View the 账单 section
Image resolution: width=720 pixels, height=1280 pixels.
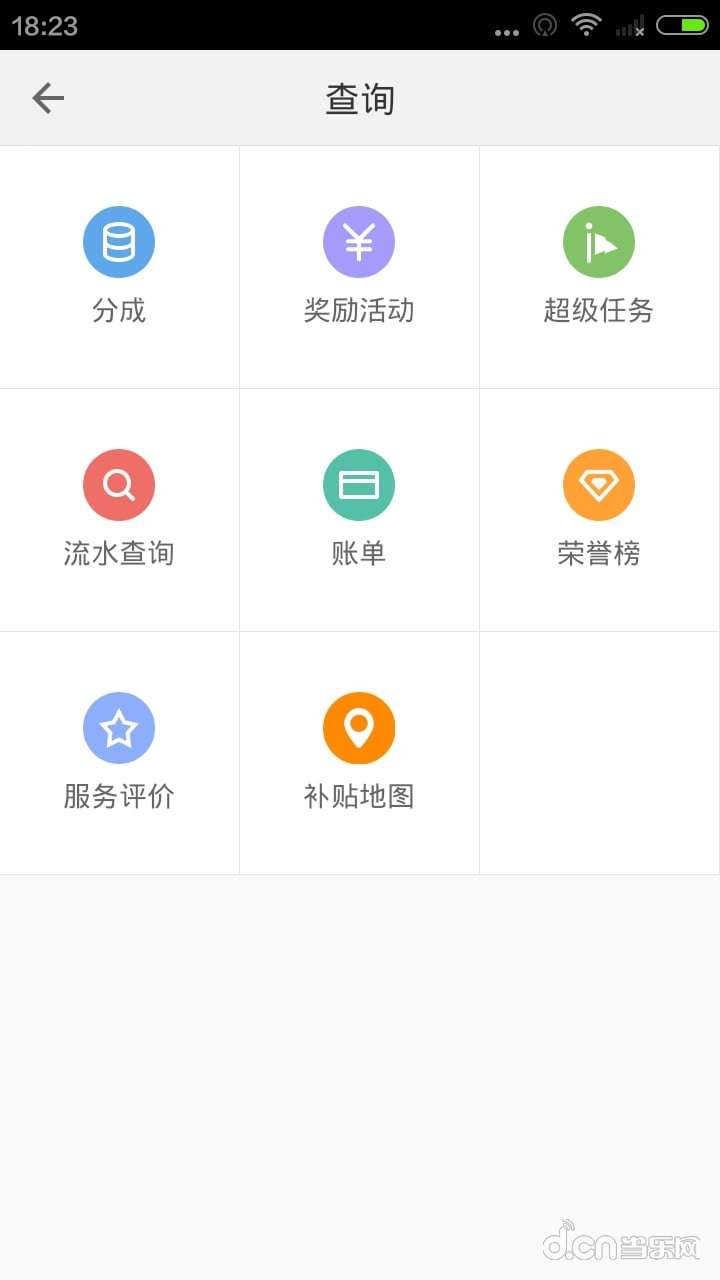359,510
